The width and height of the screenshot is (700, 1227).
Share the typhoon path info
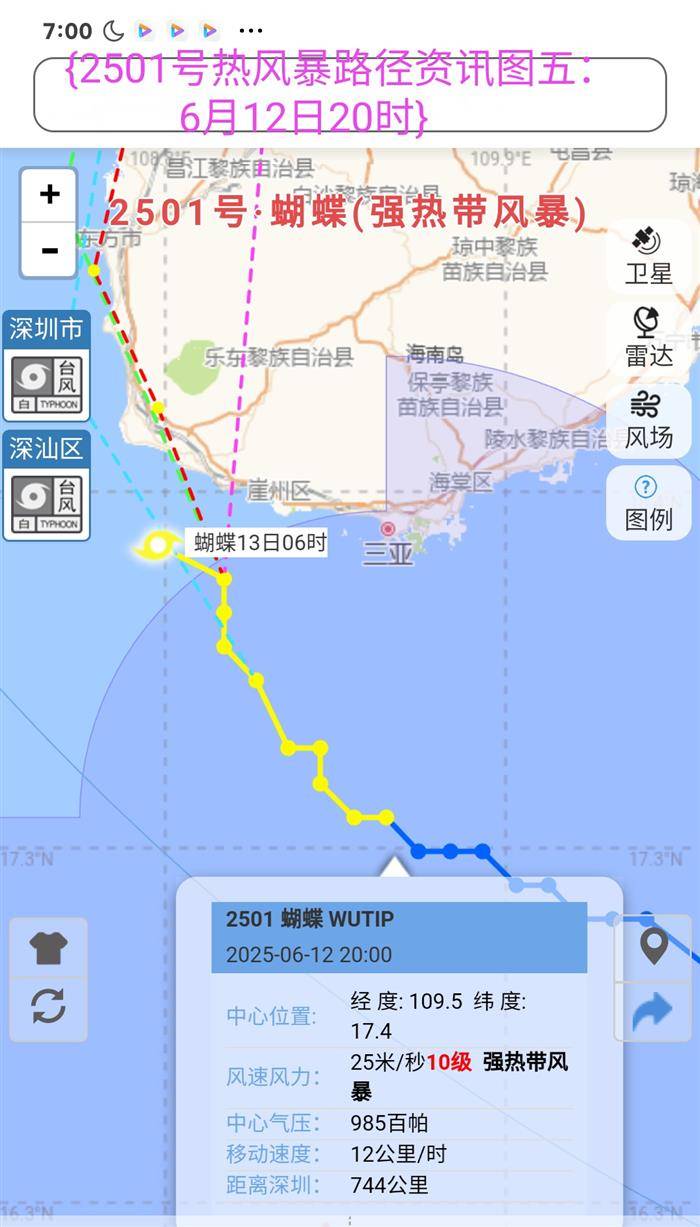click(653, 1012)
